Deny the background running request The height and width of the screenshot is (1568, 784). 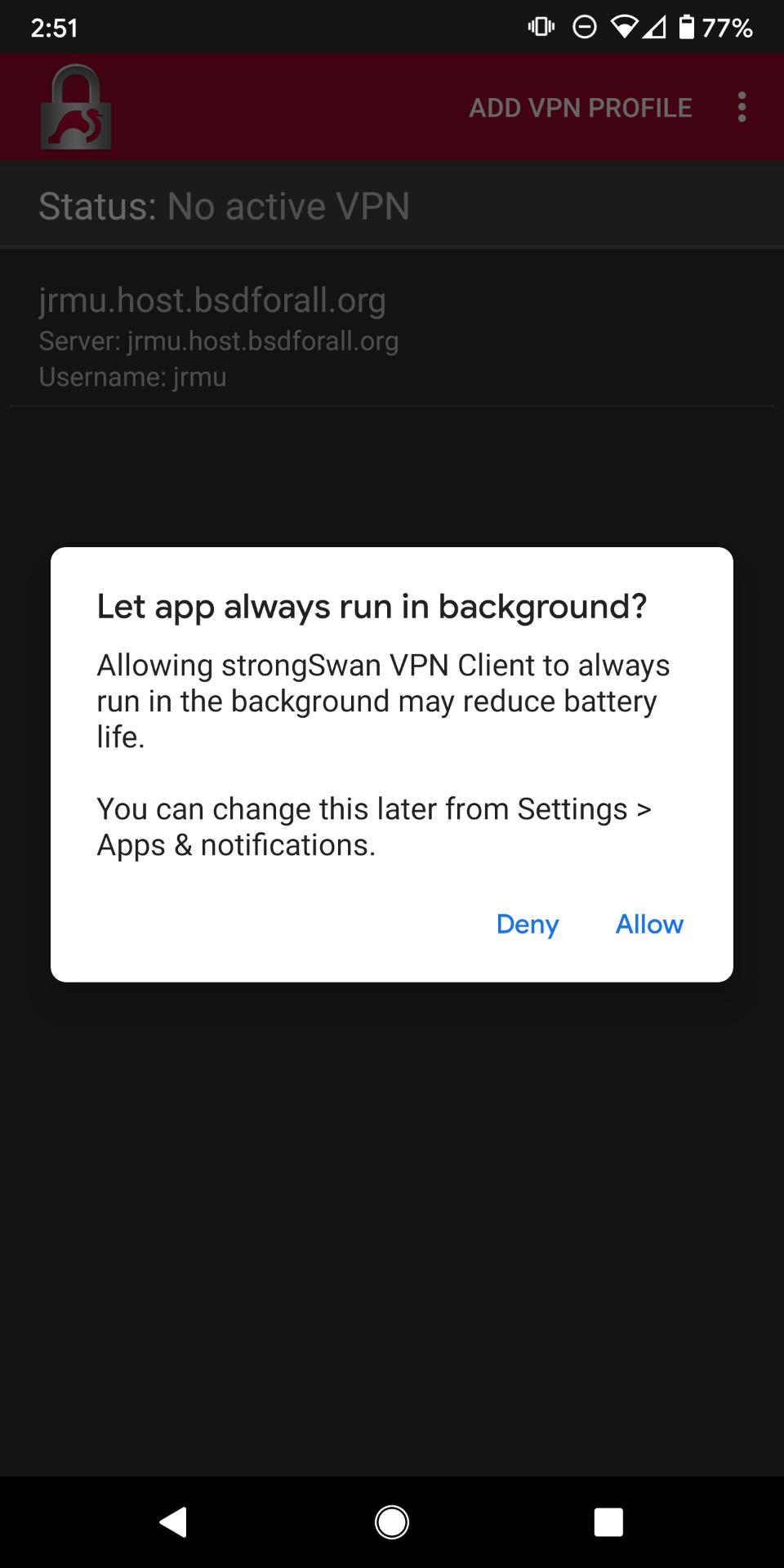click(x=528, y=924)
